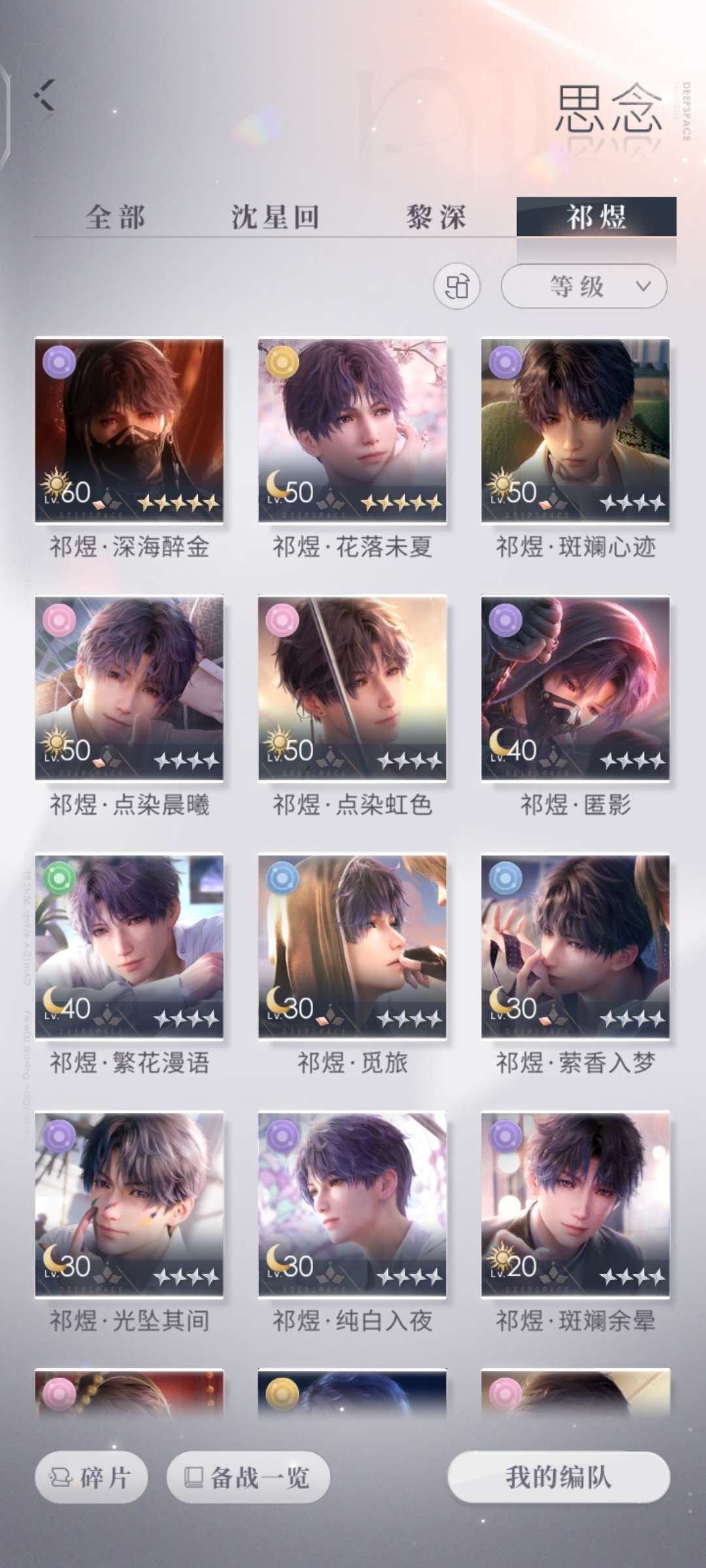
Task: Switch to the 黎深 tab
Action: pos(436,217)
